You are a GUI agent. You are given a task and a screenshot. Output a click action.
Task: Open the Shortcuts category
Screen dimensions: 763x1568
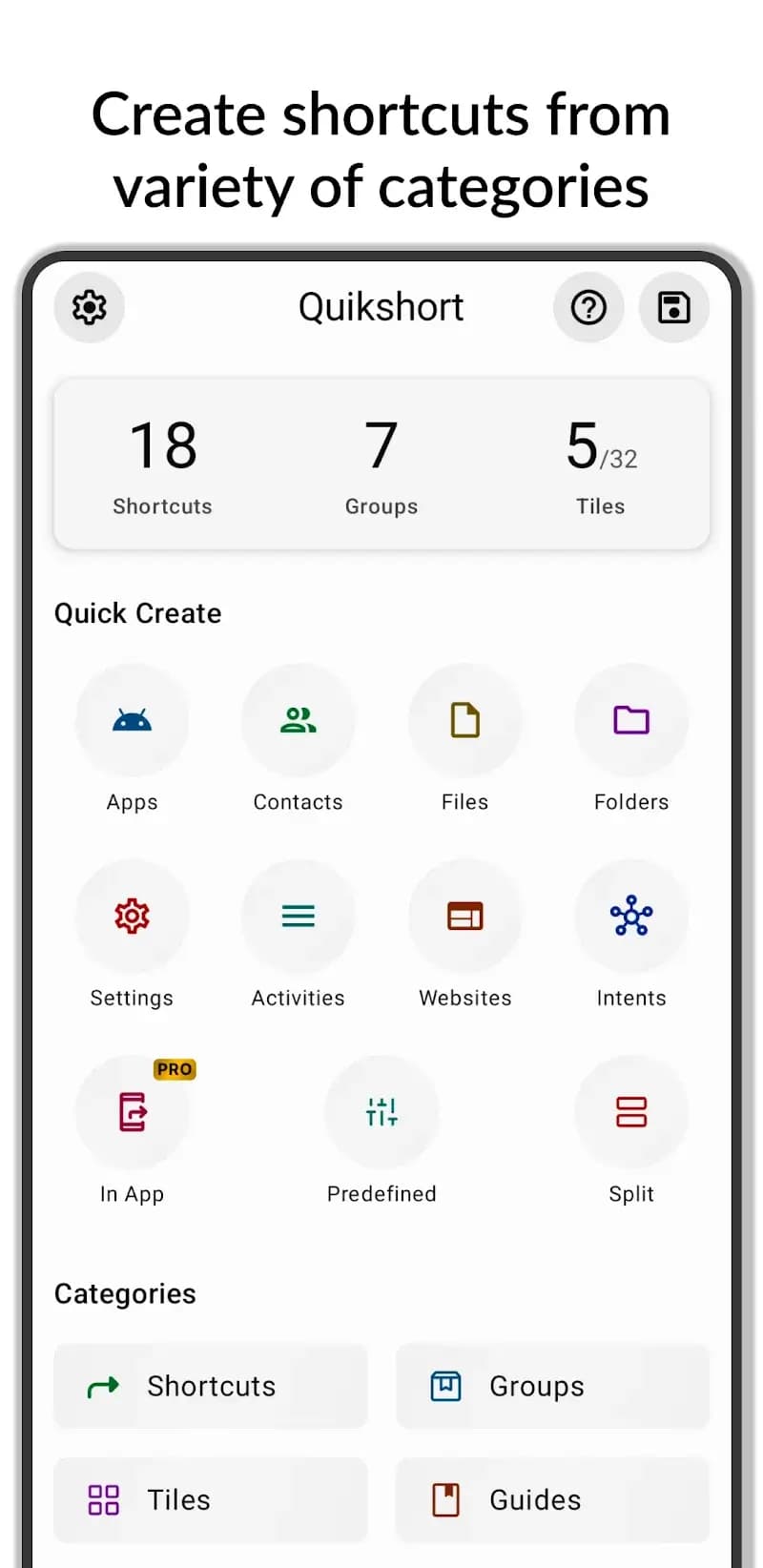click(211, 1387)
